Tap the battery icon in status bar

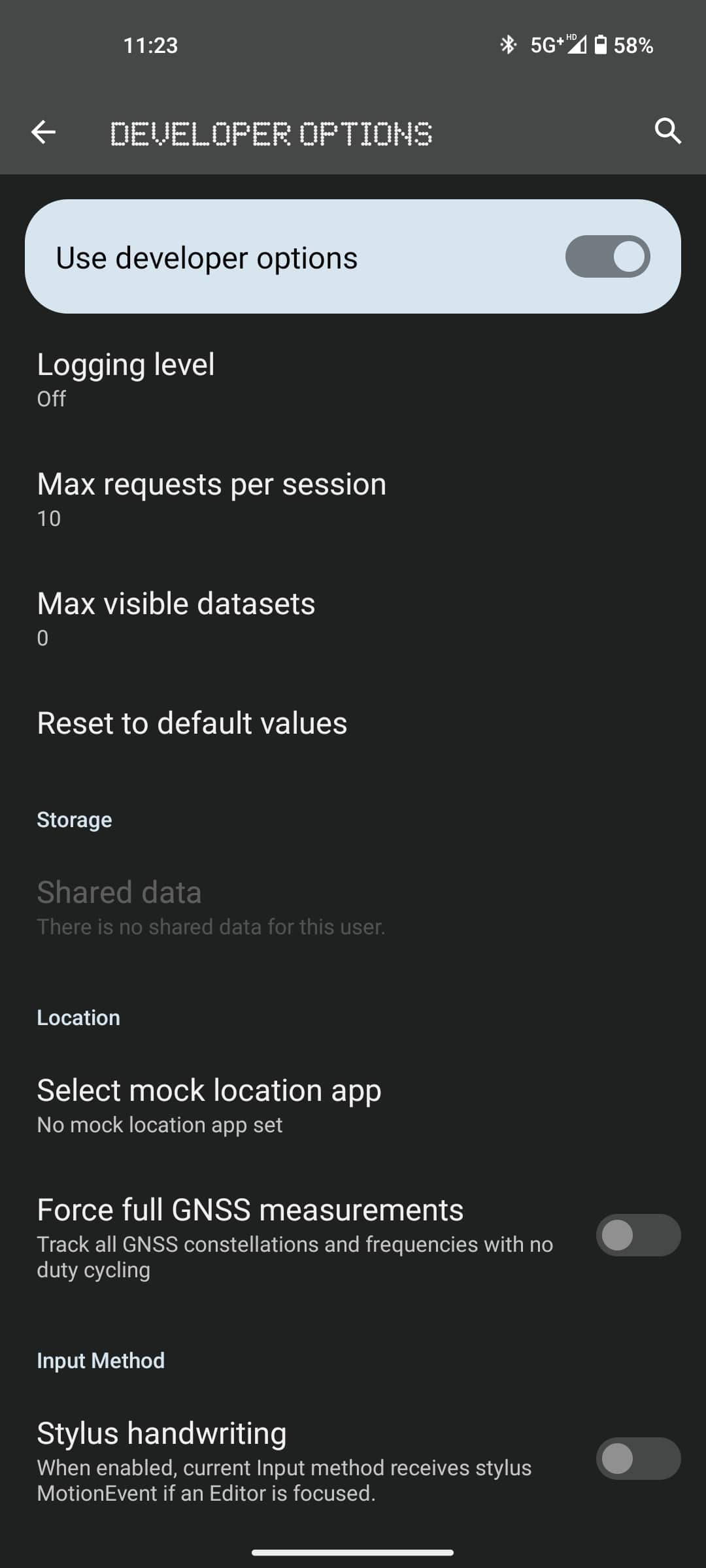click(600, 45)
